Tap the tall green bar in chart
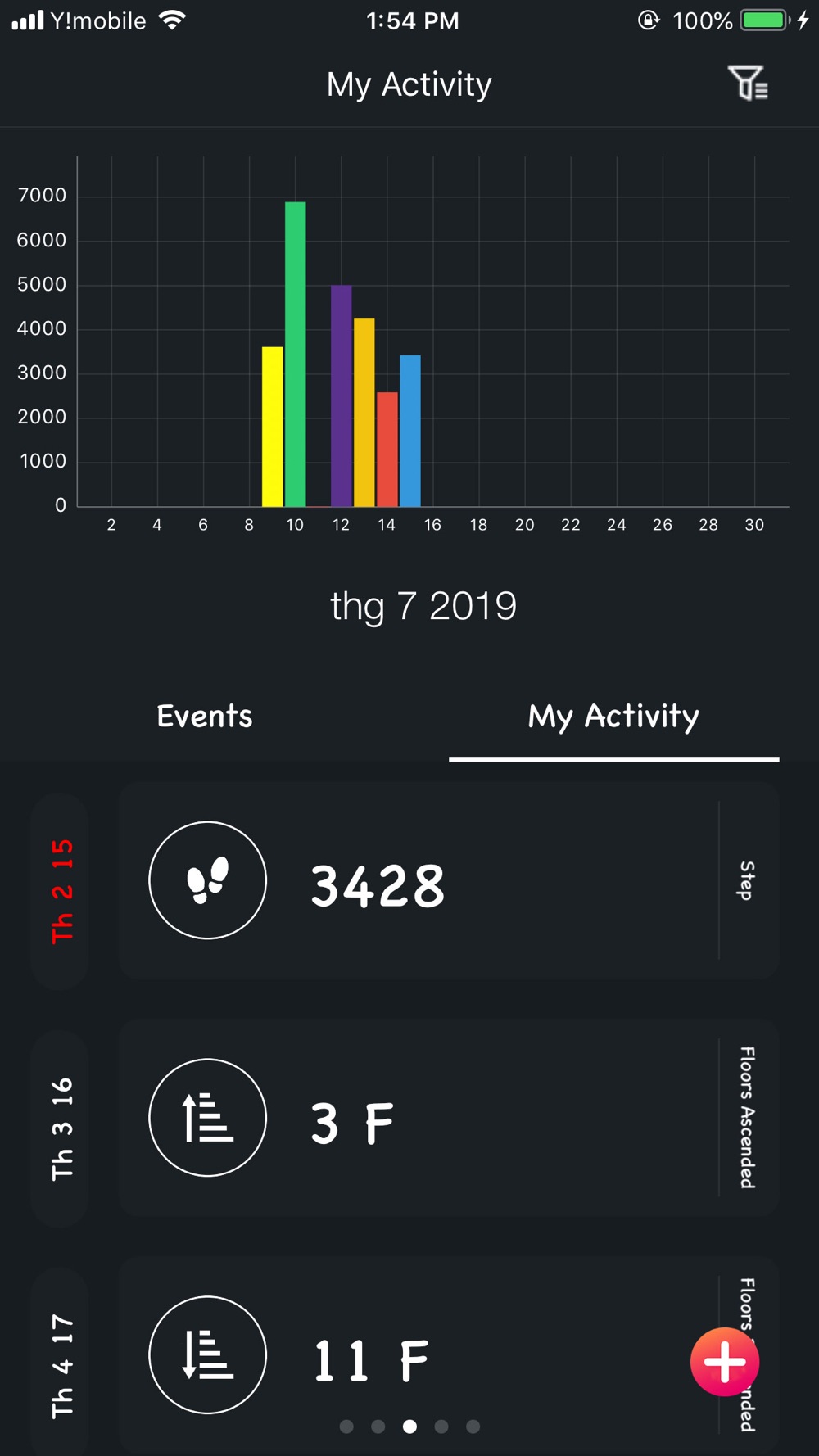Image resolution: width=819 pixels, height=1456 pixels. coord(296,354)
